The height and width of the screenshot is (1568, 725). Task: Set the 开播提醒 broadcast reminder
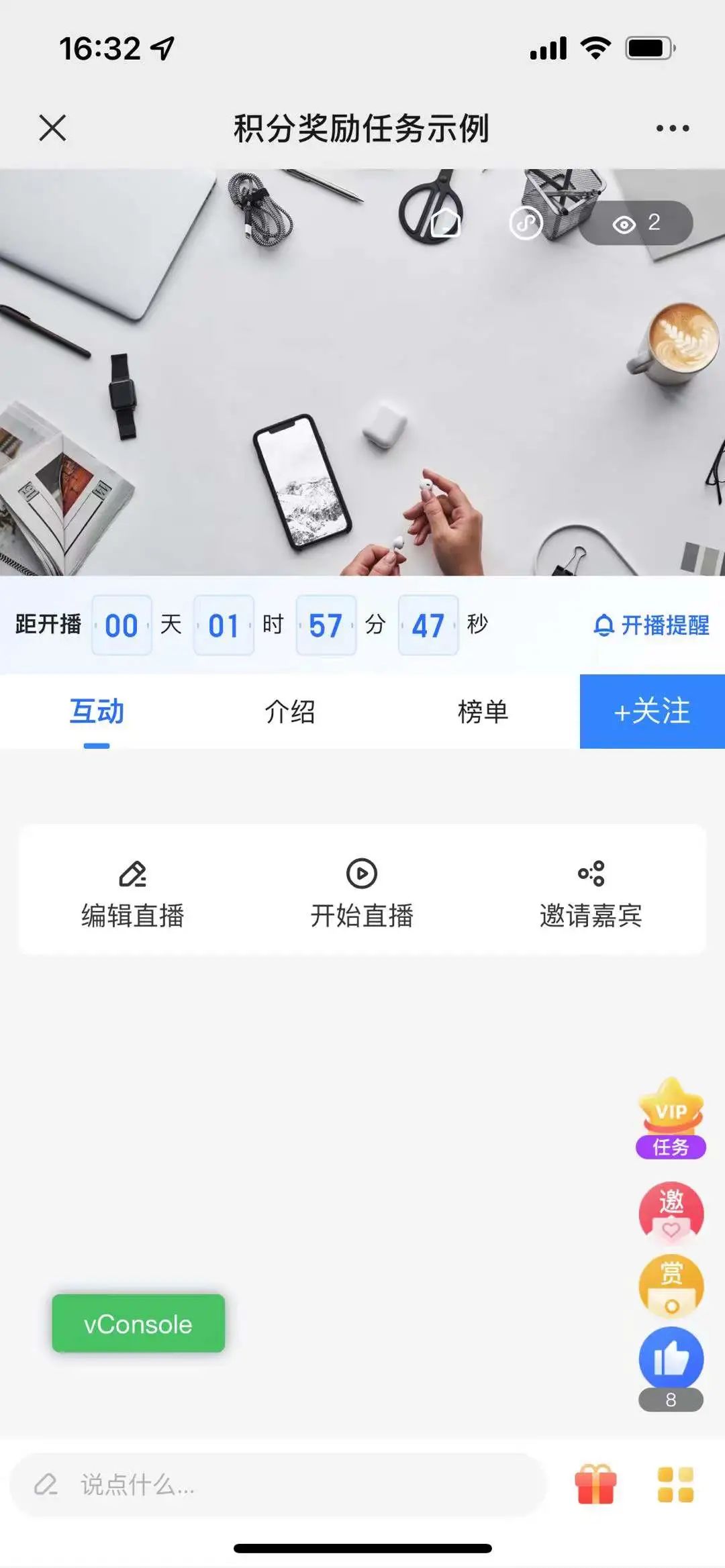click(651, 625)
